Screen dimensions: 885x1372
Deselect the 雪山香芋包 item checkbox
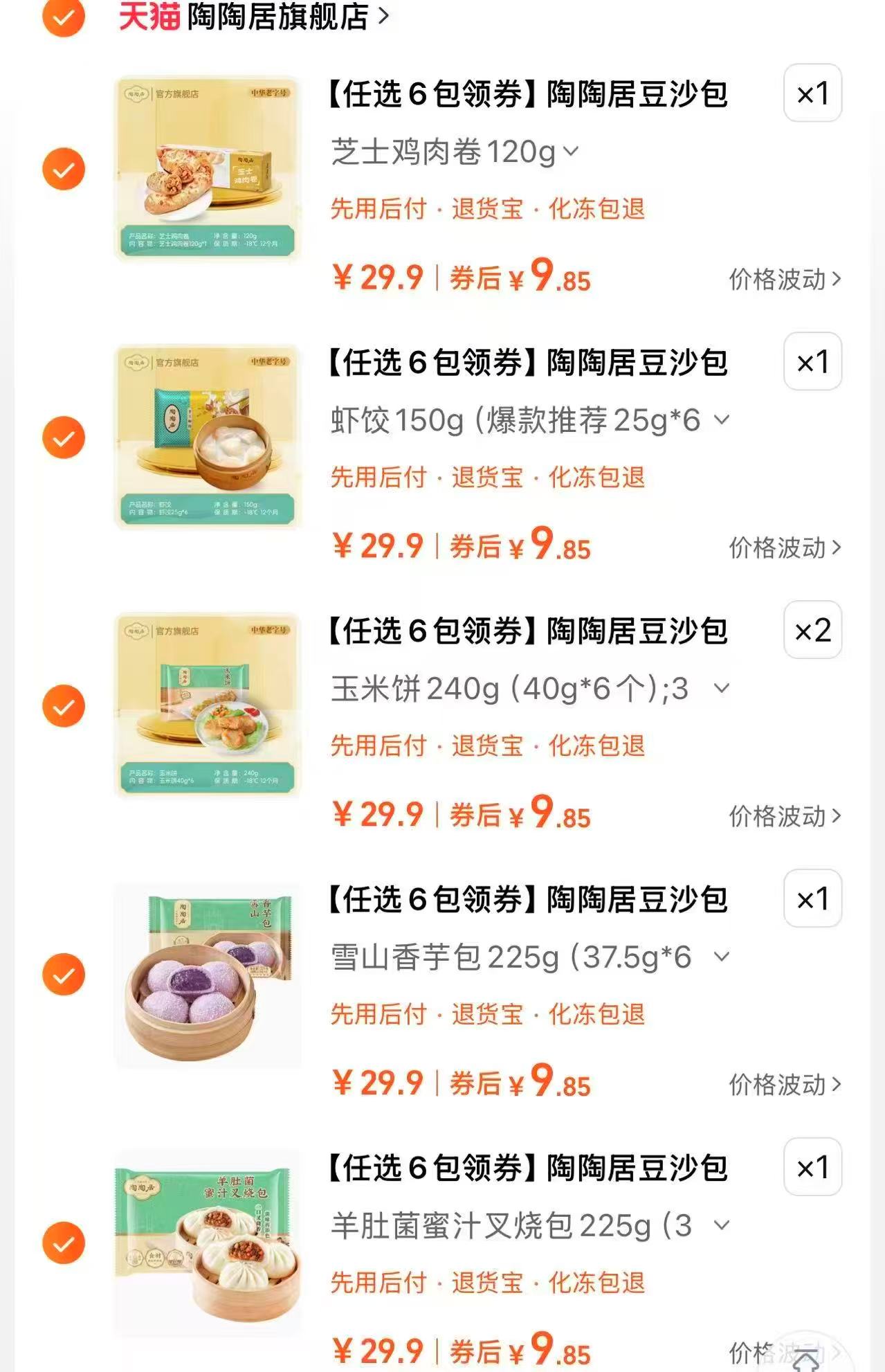pyautogui.click(x=64, y=975)
